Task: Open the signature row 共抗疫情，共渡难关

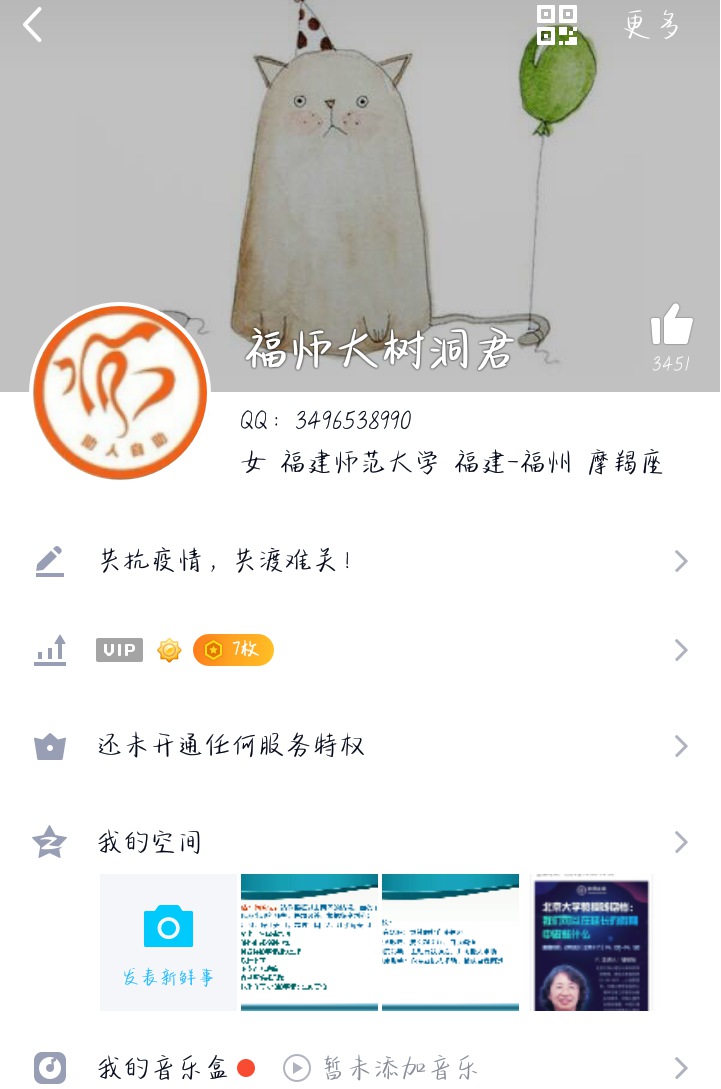Action: tap(360, 561)
